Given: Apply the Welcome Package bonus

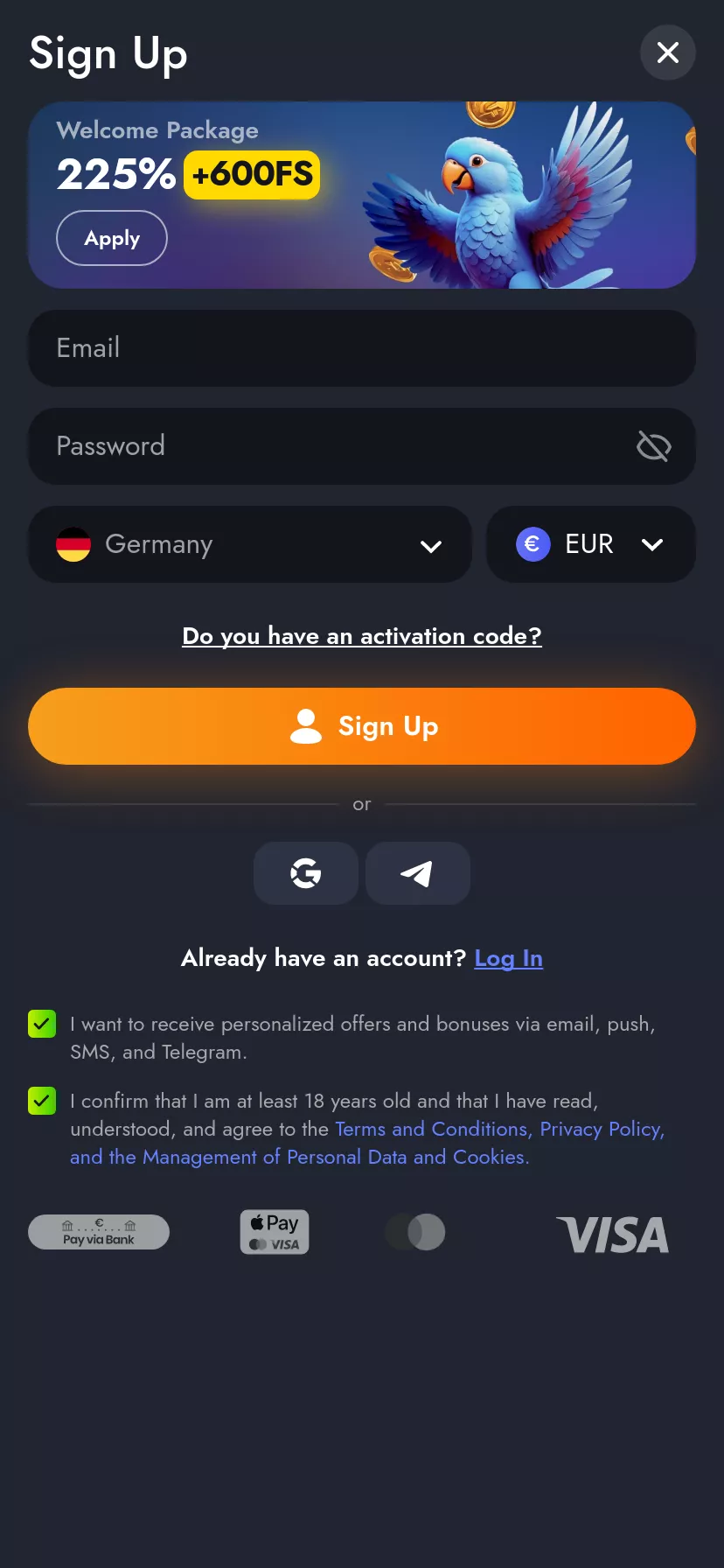Looking at the screenshot, I should point(112,238).
